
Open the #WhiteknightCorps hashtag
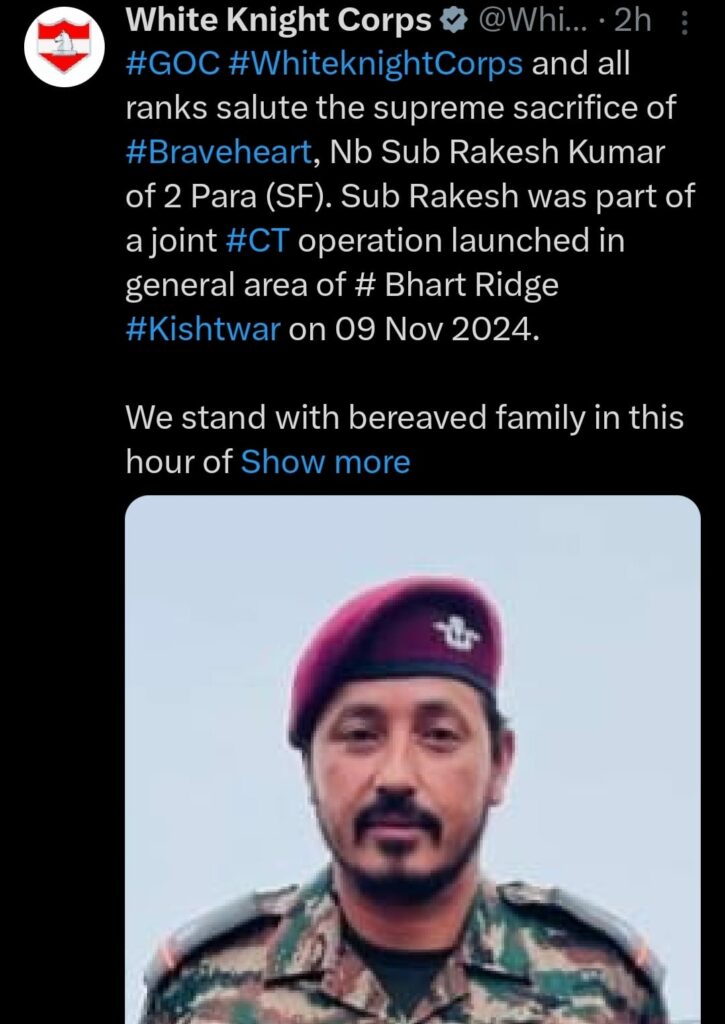tap(375, 64)
